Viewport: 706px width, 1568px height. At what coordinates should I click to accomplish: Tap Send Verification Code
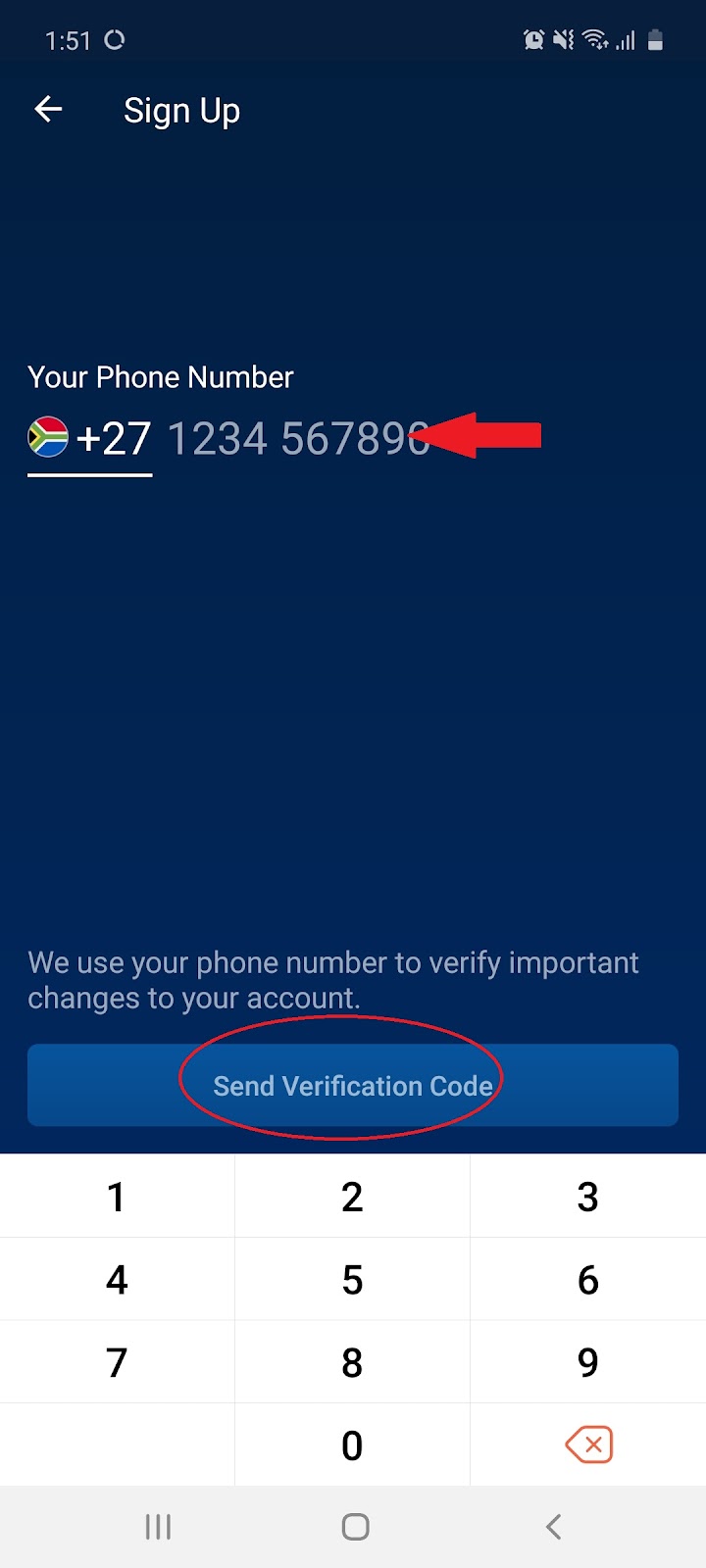click(353, 1085)
